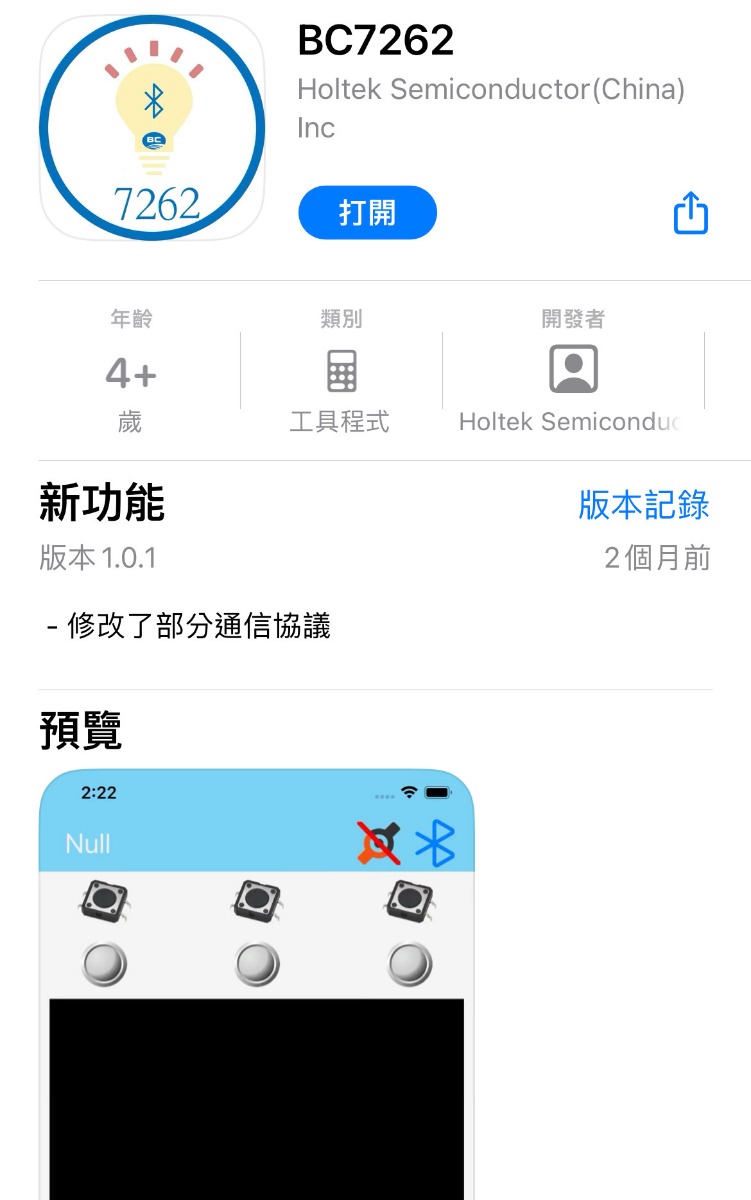Screen dimensions: 751x1200
Task: Open the BC7262 app with 打開
Action: click(x=367, y=213)
